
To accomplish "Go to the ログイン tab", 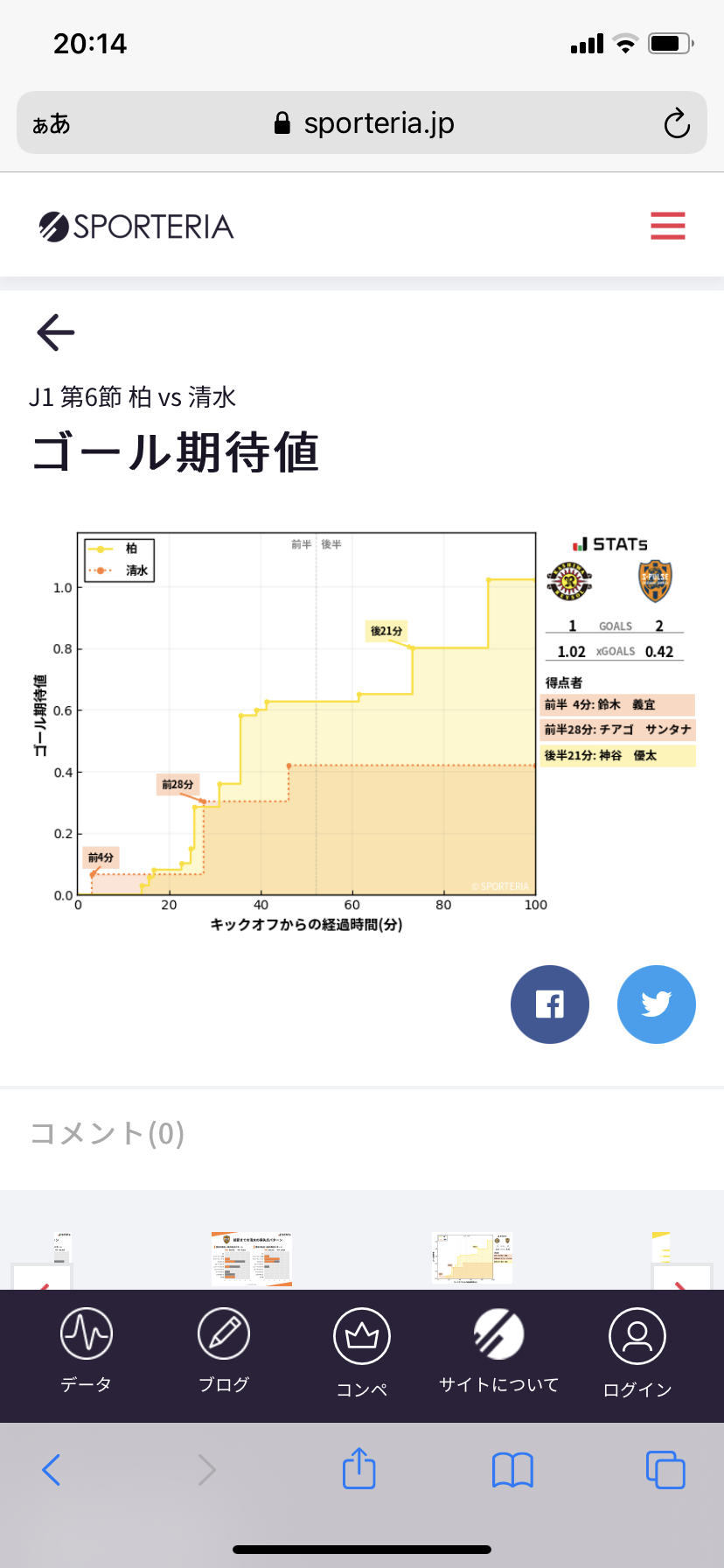I will [x=637, y=1353].
